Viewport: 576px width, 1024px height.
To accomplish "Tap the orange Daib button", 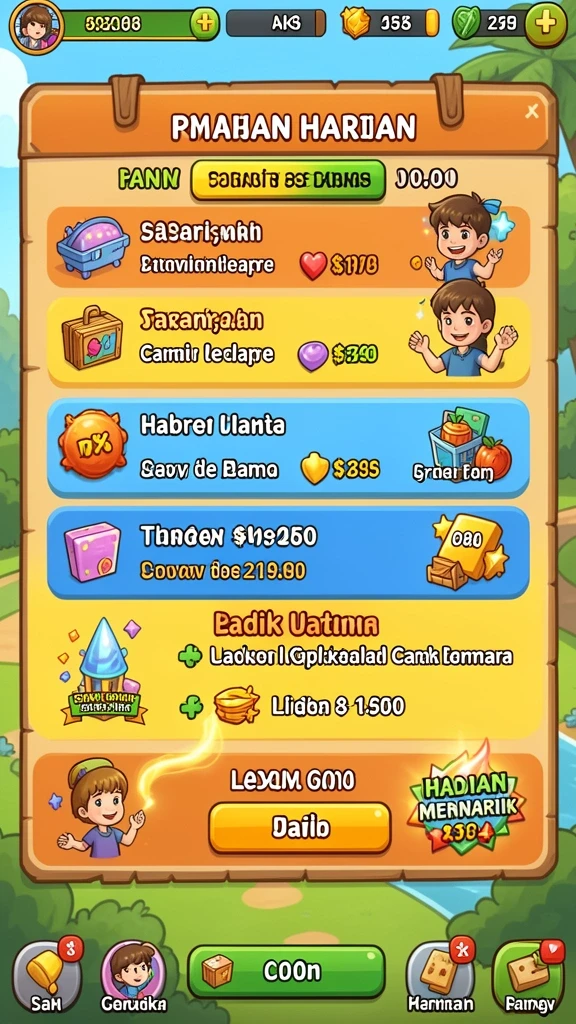I will point(300,827).
